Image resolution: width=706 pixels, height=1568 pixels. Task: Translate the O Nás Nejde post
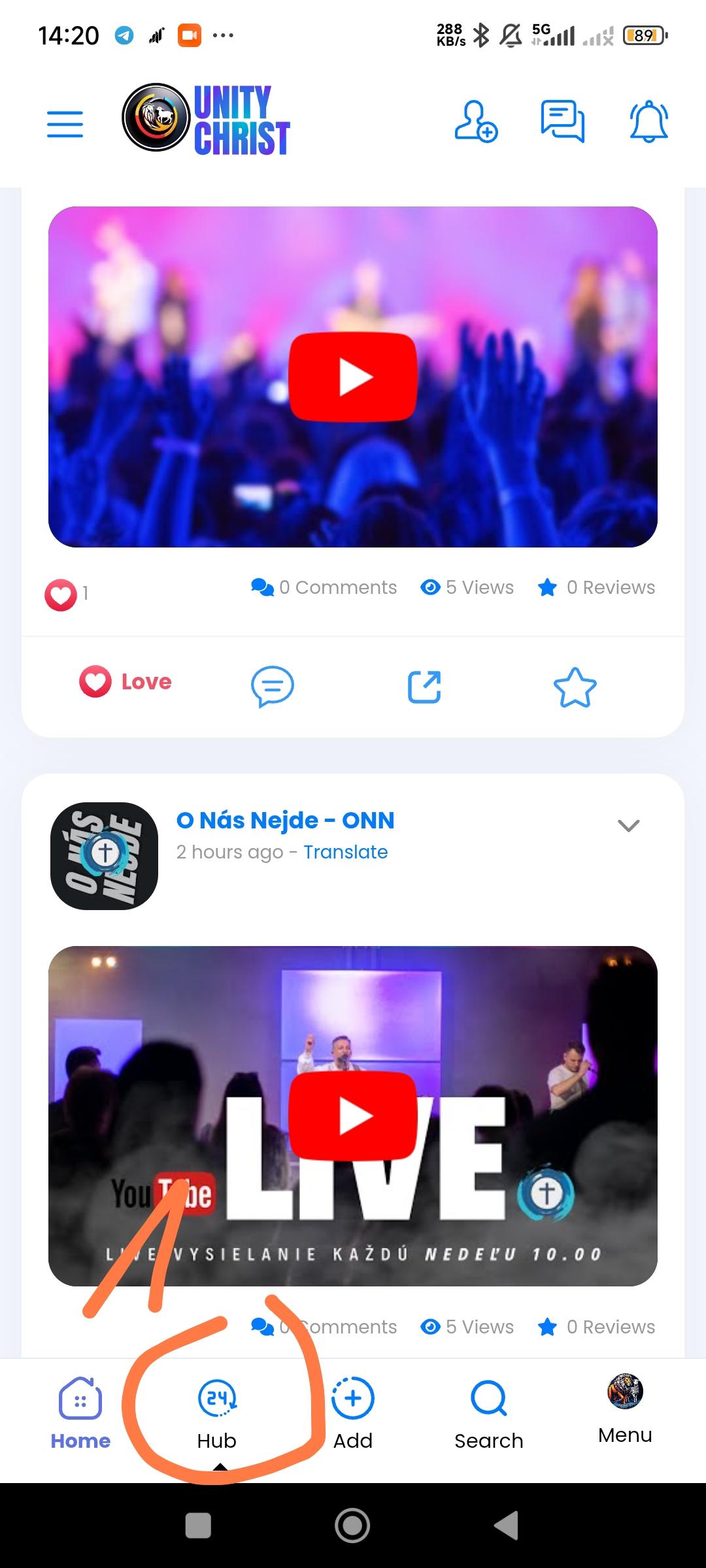[x=345, y=852]
